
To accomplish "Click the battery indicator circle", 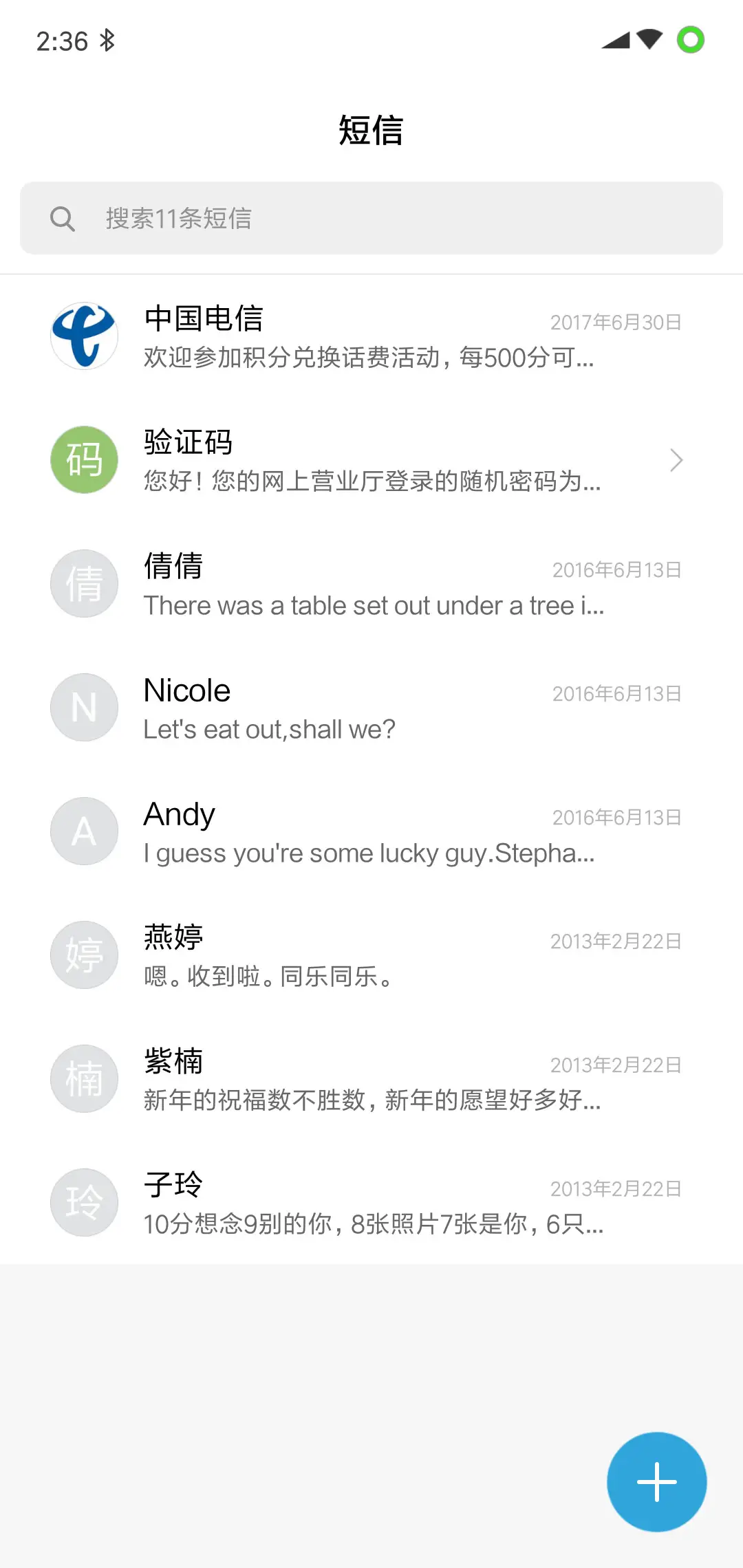I will click(x=691, y=40).
